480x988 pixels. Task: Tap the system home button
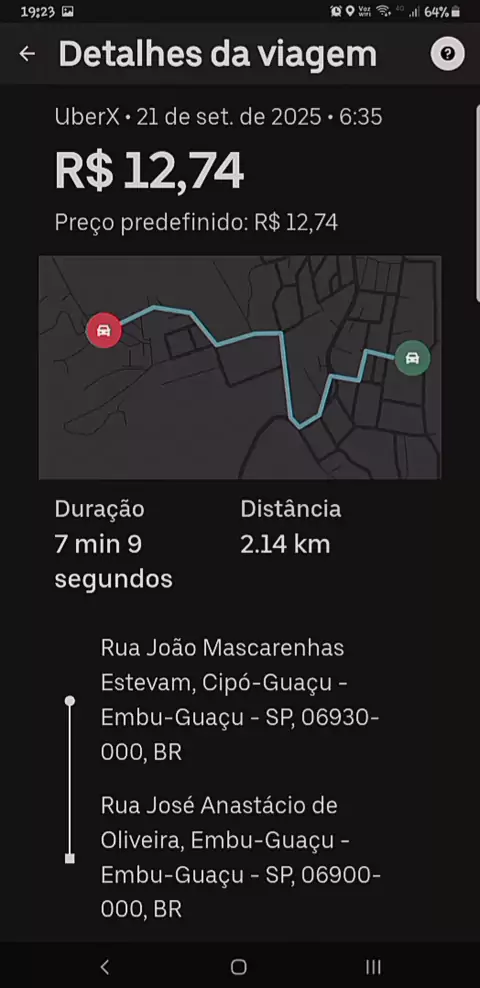(x=239, y=967)
